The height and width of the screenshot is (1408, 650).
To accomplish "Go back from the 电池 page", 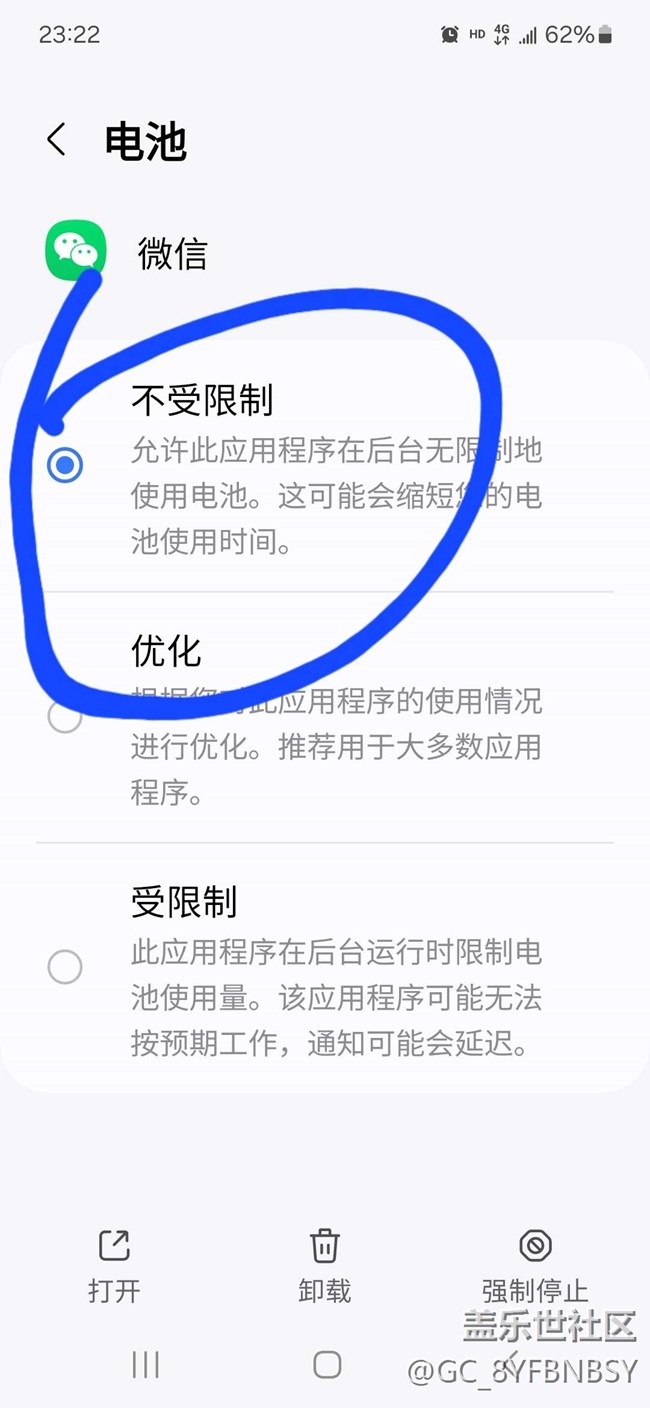I will coord(57,140).
